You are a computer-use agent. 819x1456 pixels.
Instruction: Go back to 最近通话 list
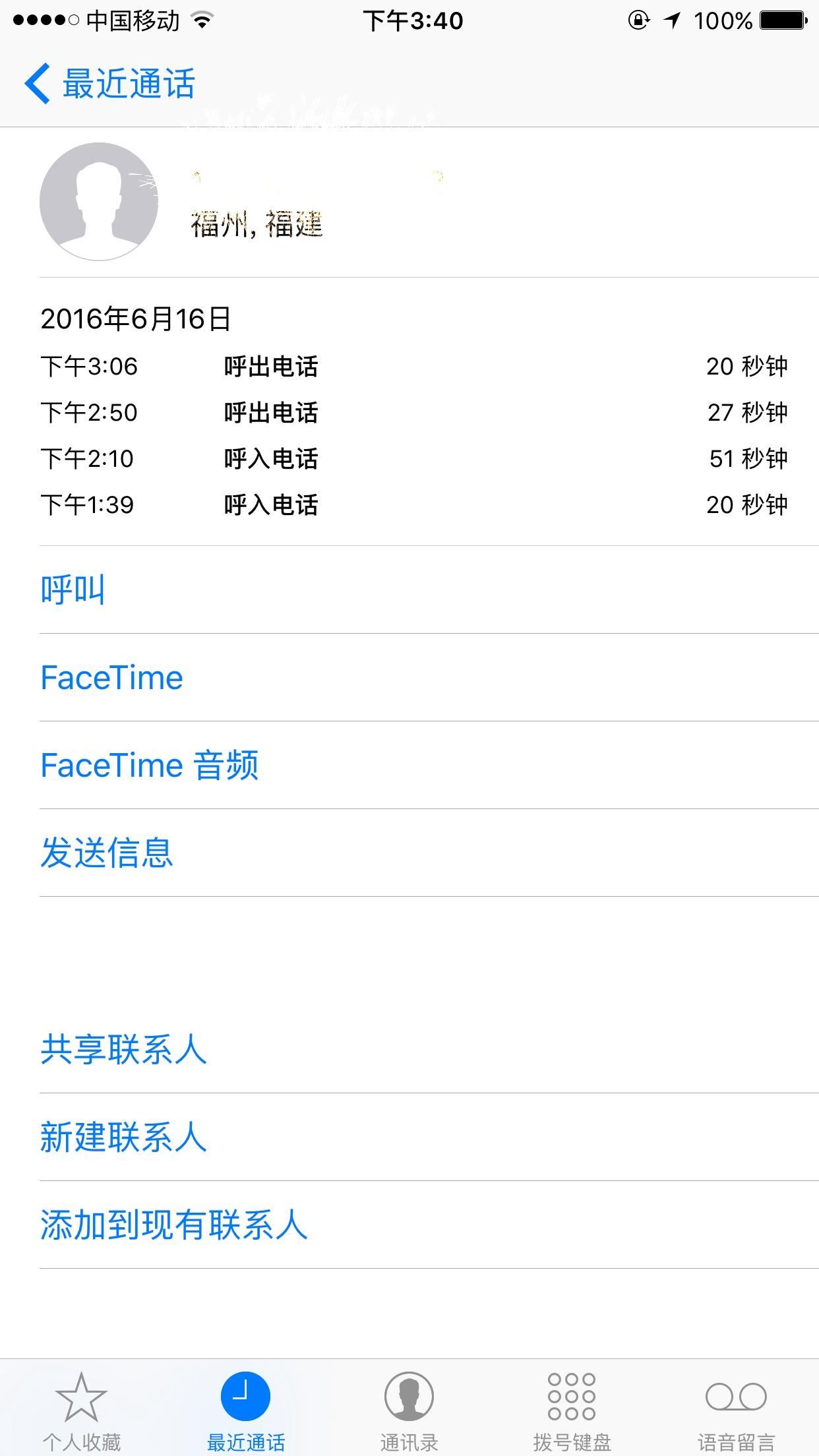click(x=109, y=84)
